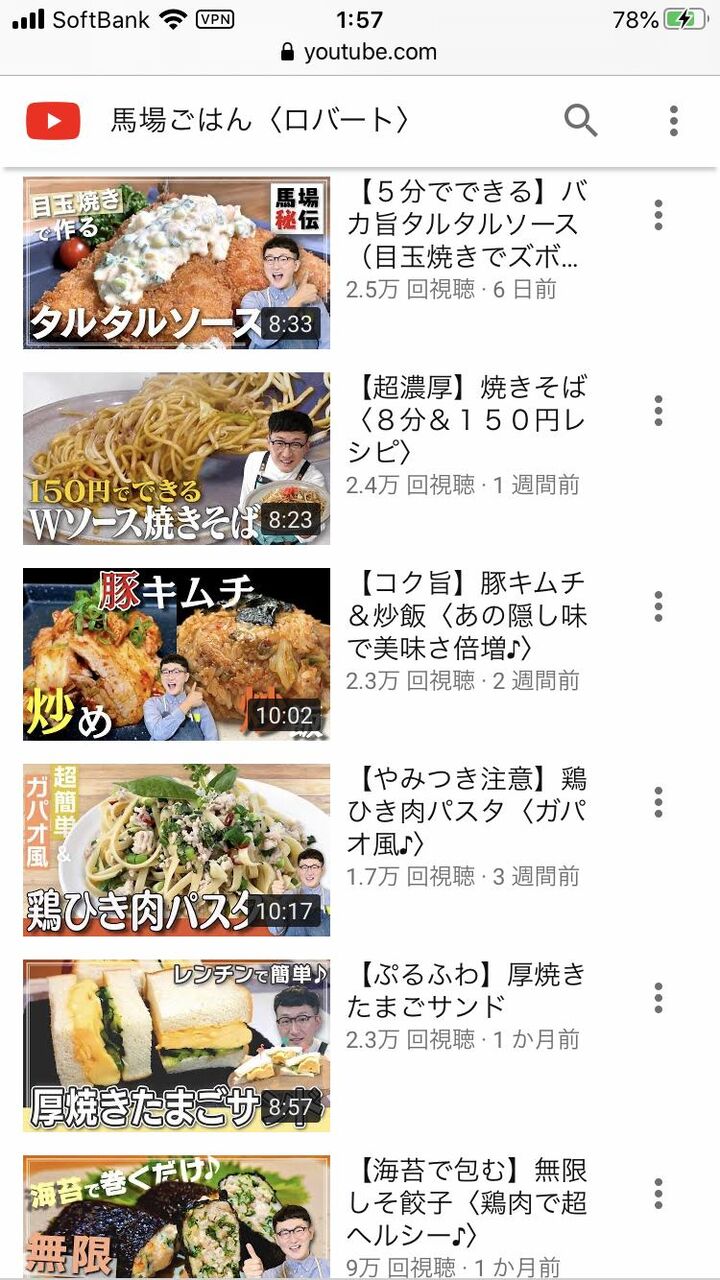Play the 豚キムチ＆炒飯 video

pos(176,655)
